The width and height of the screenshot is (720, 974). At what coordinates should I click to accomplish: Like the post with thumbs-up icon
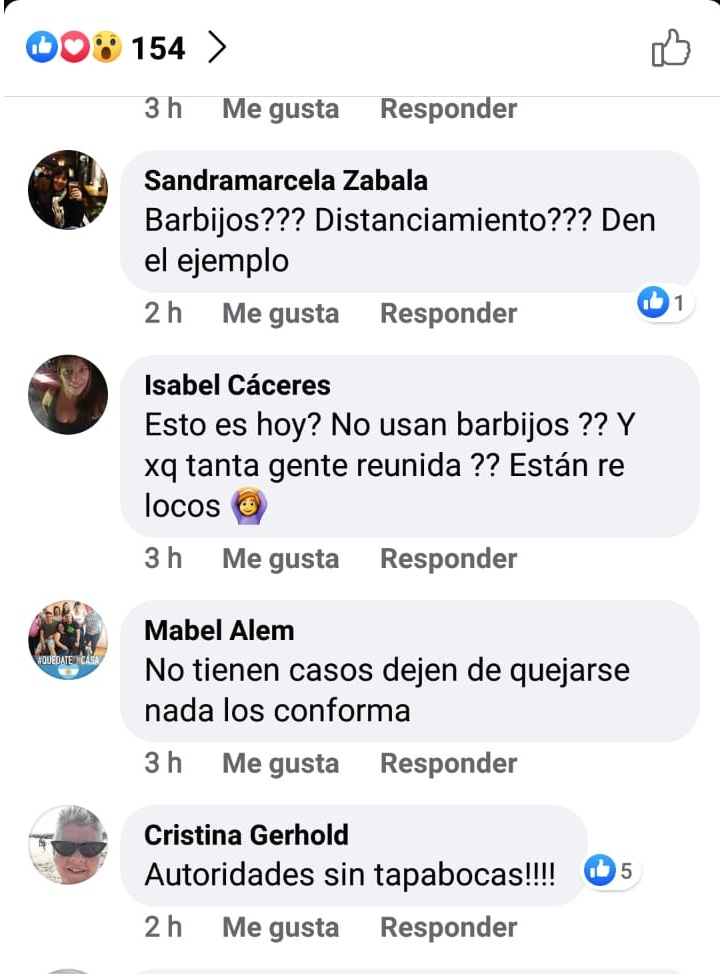click(x=670, y=48)
